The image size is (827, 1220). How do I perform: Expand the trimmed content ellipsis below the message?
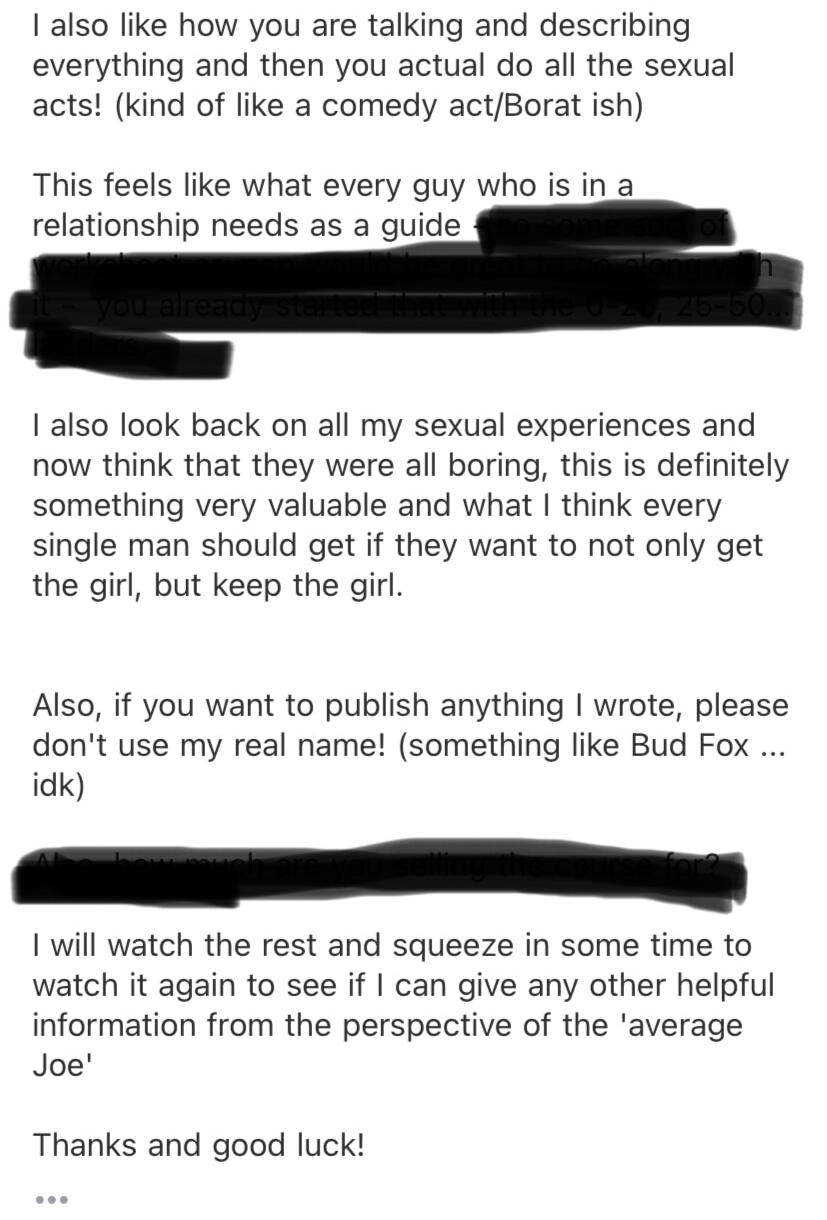(50, 1198)
